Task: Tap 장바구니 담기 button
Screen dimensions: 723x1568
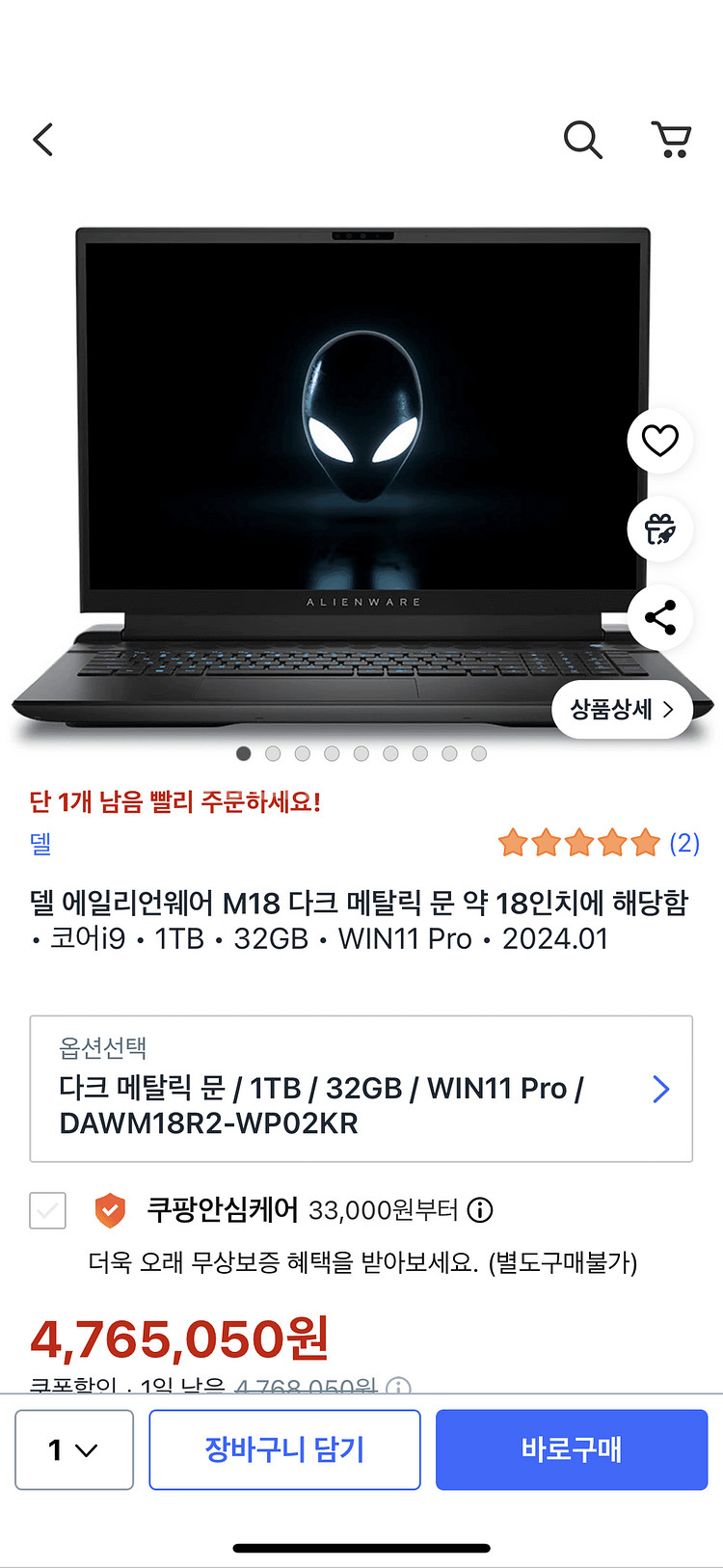Action: (284, 1449)
